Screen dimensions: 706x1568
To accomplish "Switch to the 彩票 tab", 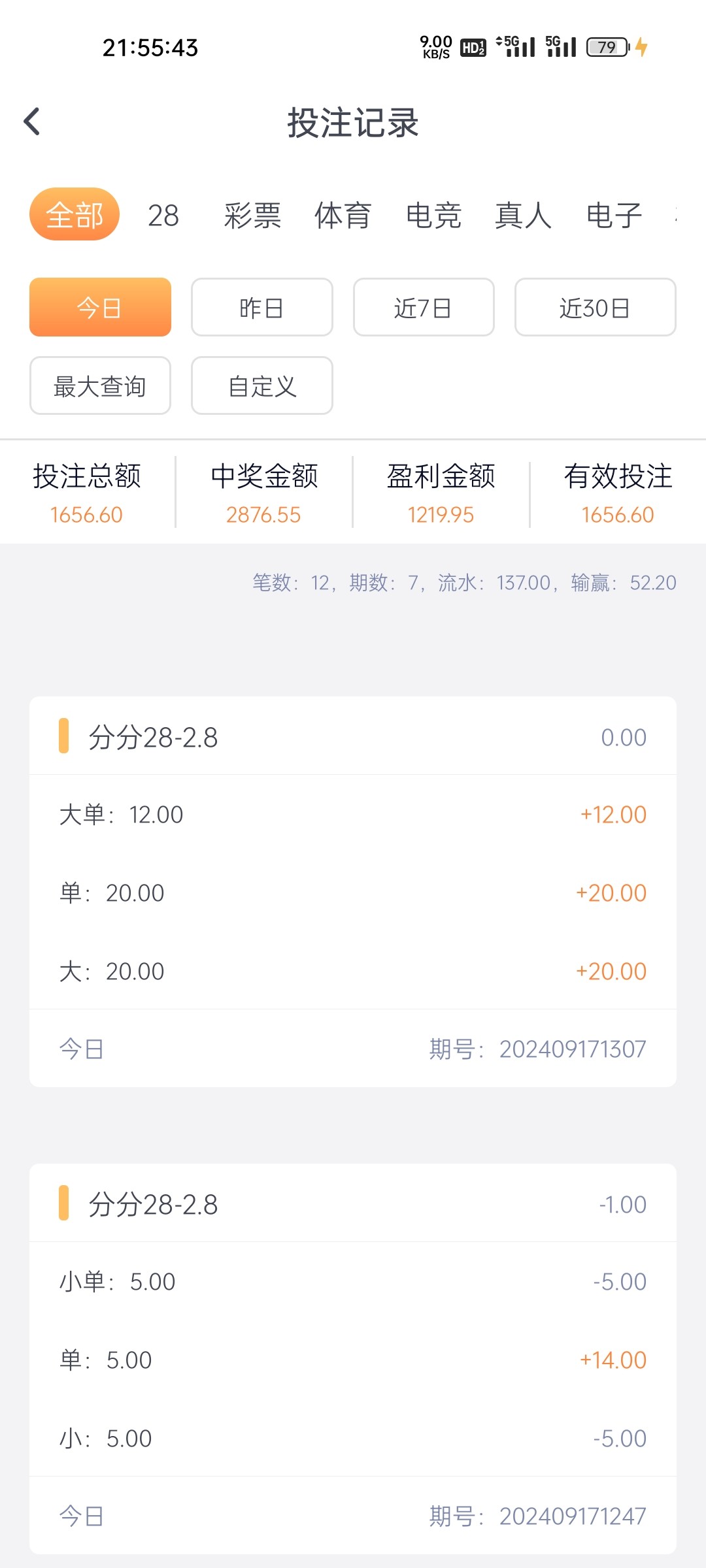I will coord(252,215).
